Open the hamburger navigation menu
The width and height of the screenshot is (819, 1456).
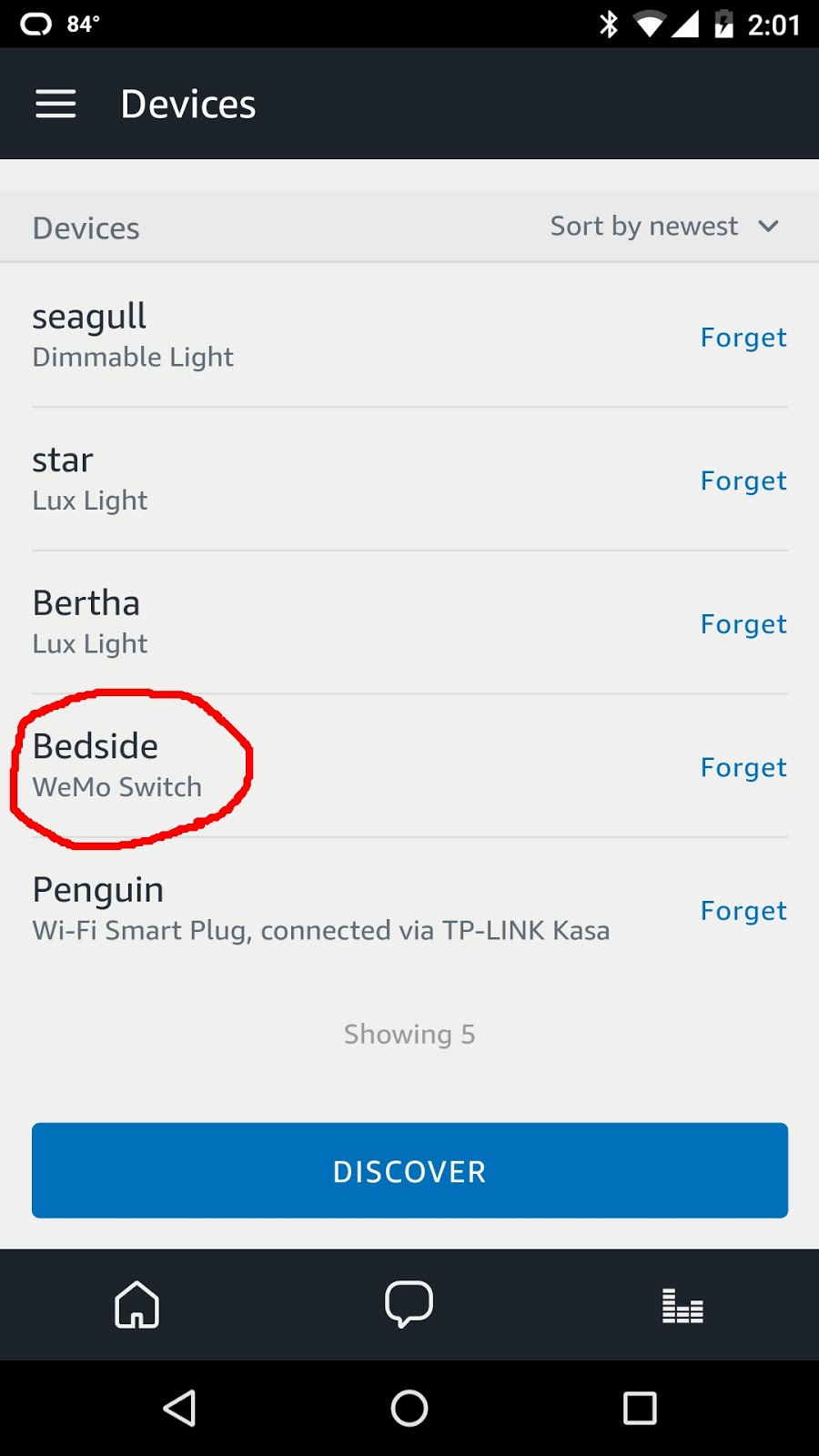56,104
